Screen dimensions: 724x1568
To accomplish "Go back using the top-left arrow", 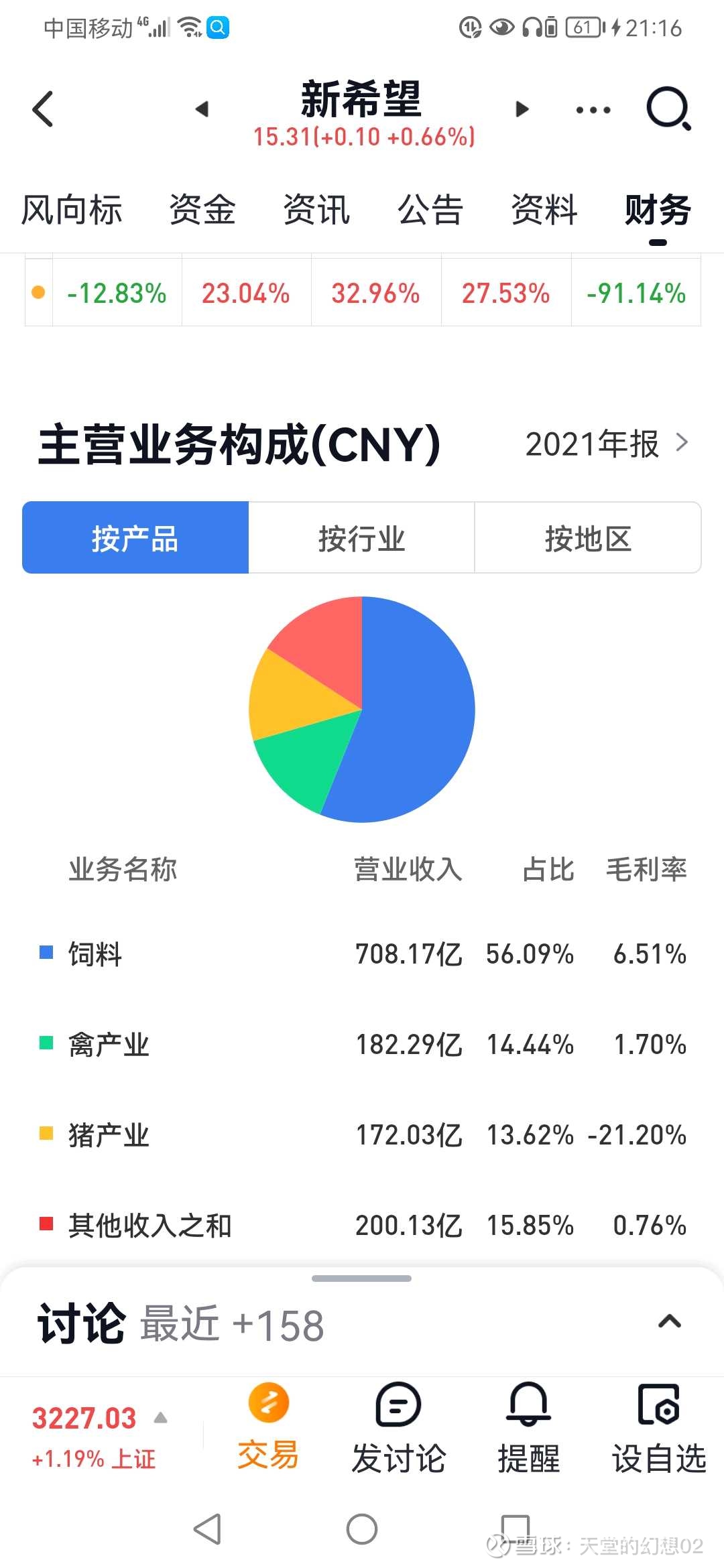I will [43, 109].
